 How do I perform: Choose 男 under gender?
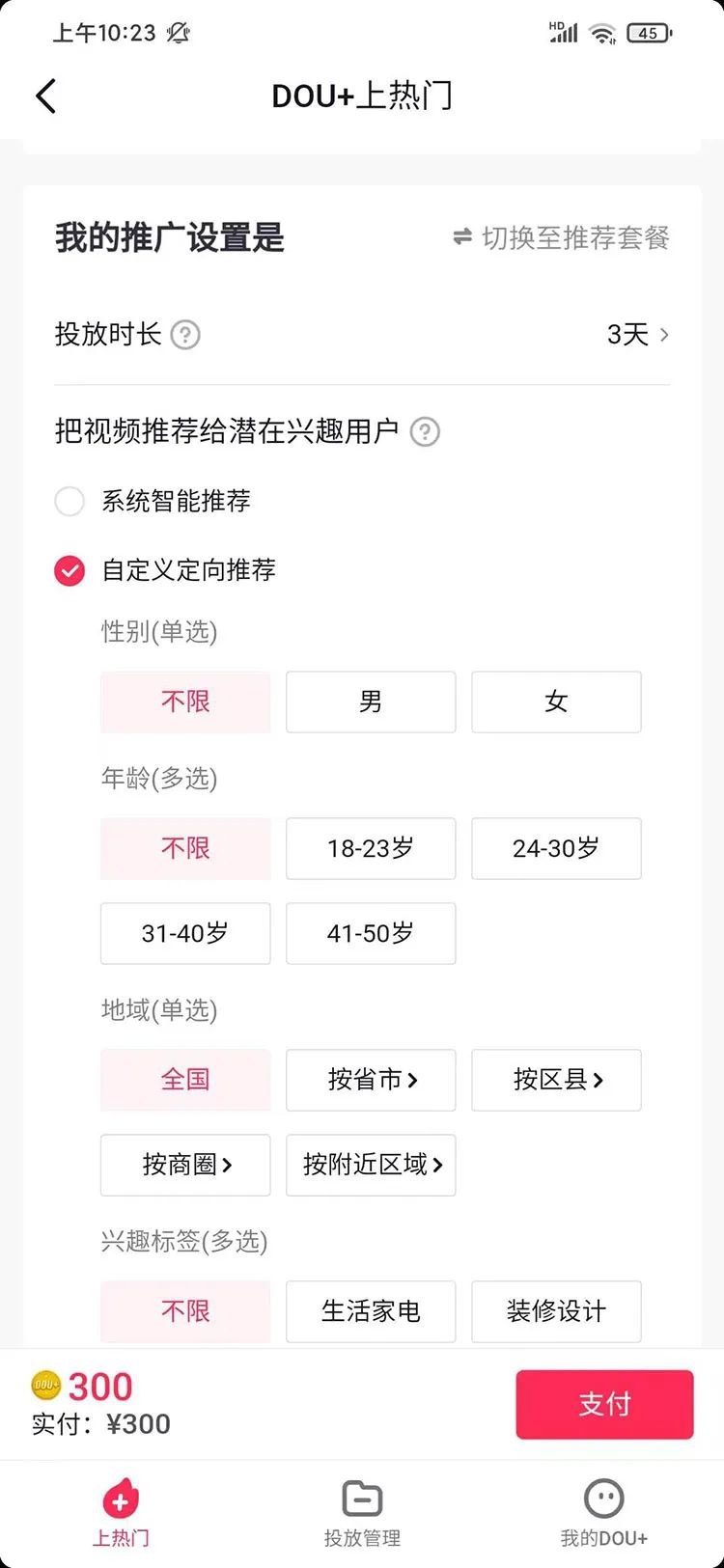[371, 701]
